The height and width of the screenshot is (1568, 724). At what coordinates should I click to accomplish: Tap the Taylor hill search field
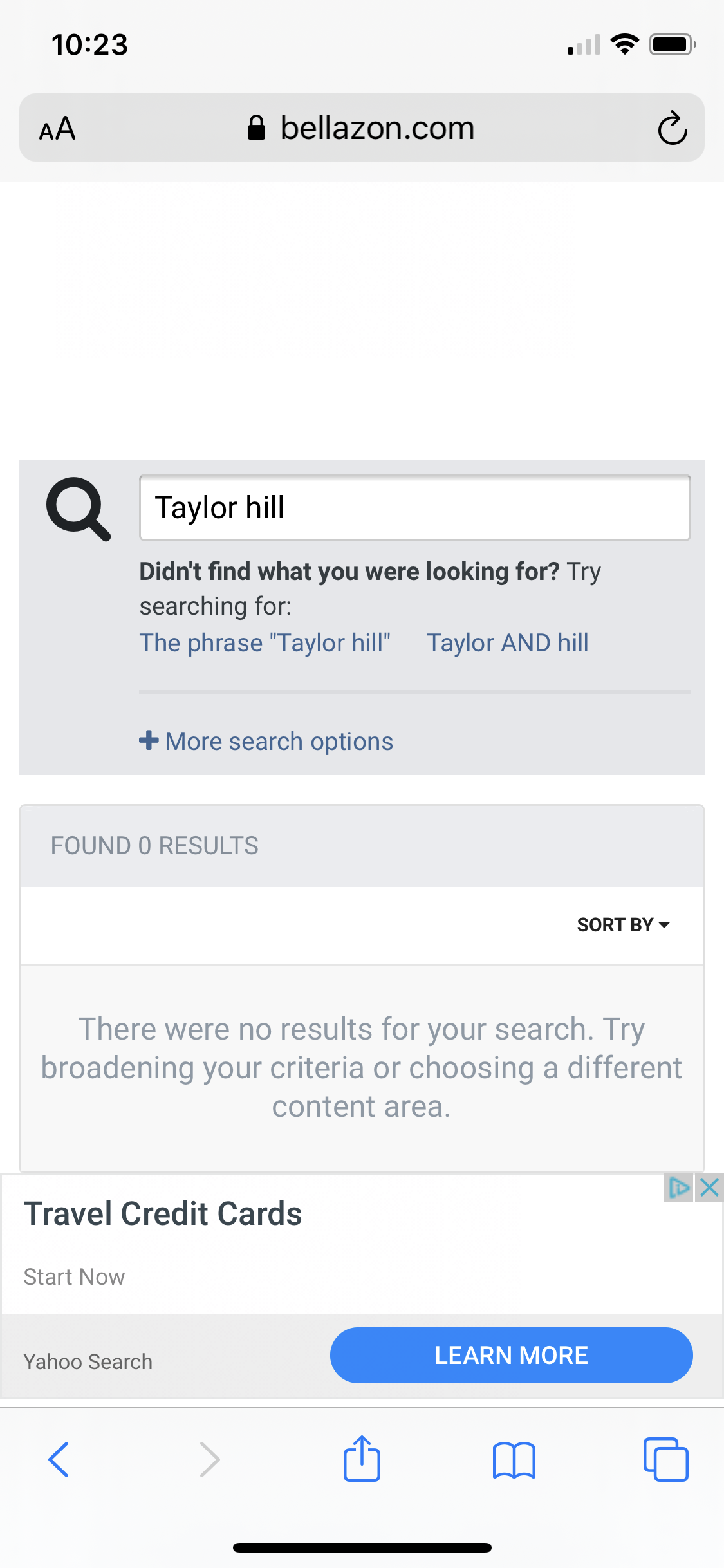pyautogui.click(x=415, y=507)
